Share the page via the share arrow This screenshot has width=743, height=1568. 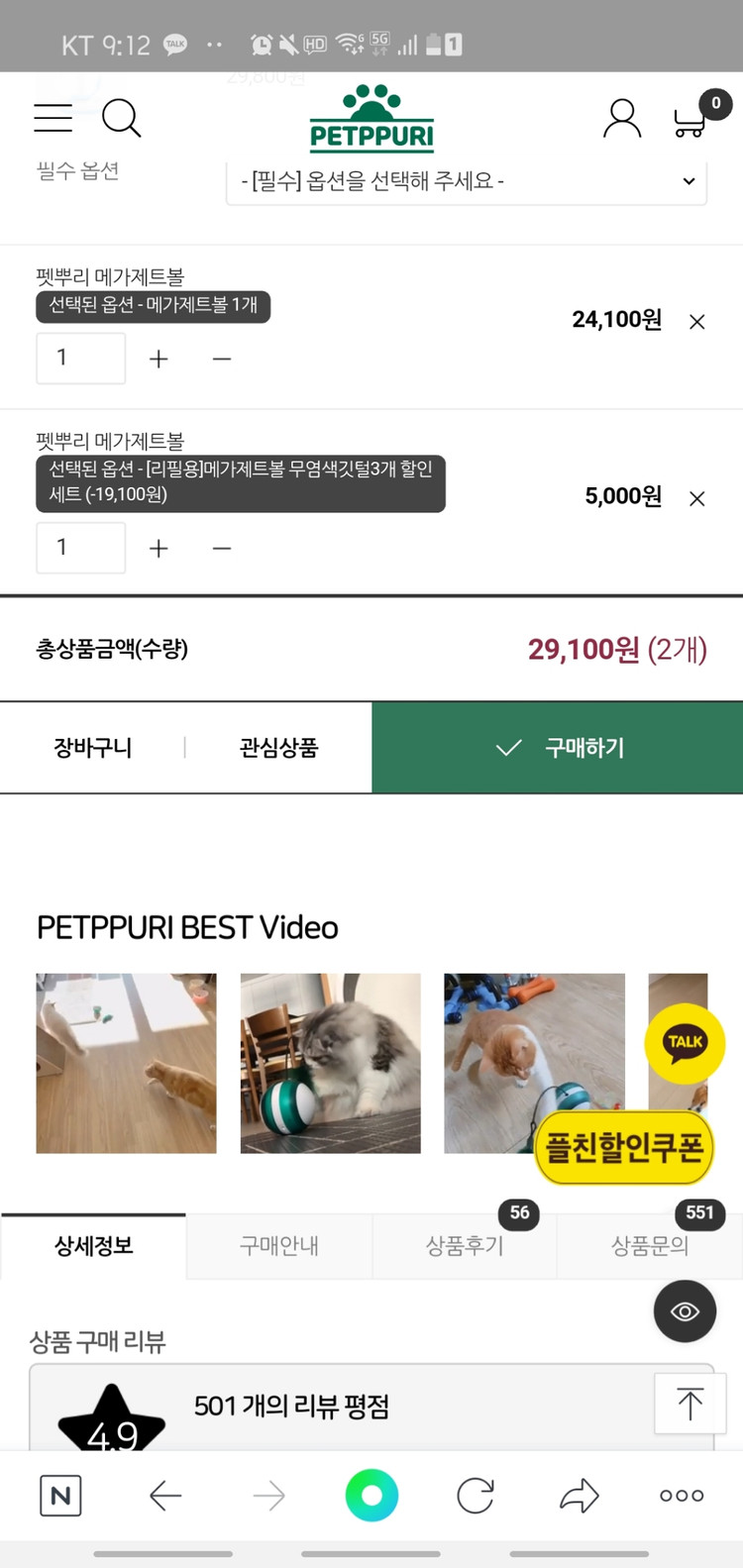579,1496
